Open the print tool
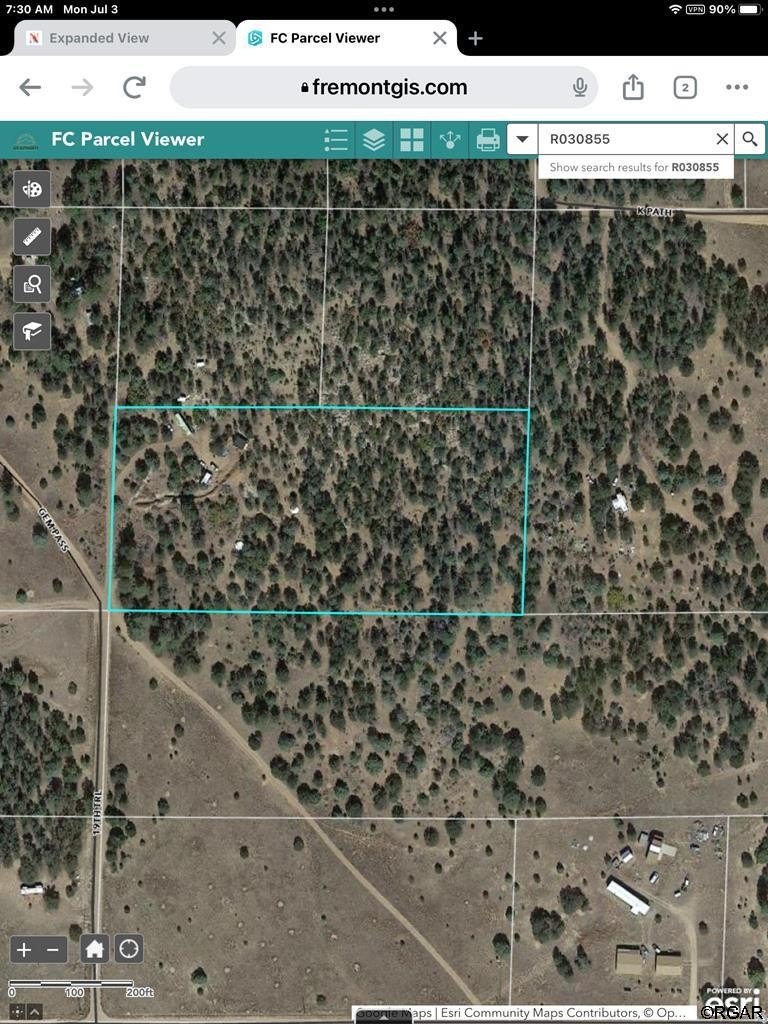The width and height of the screenshot is (768, 1024). click(x=488, y=140)
